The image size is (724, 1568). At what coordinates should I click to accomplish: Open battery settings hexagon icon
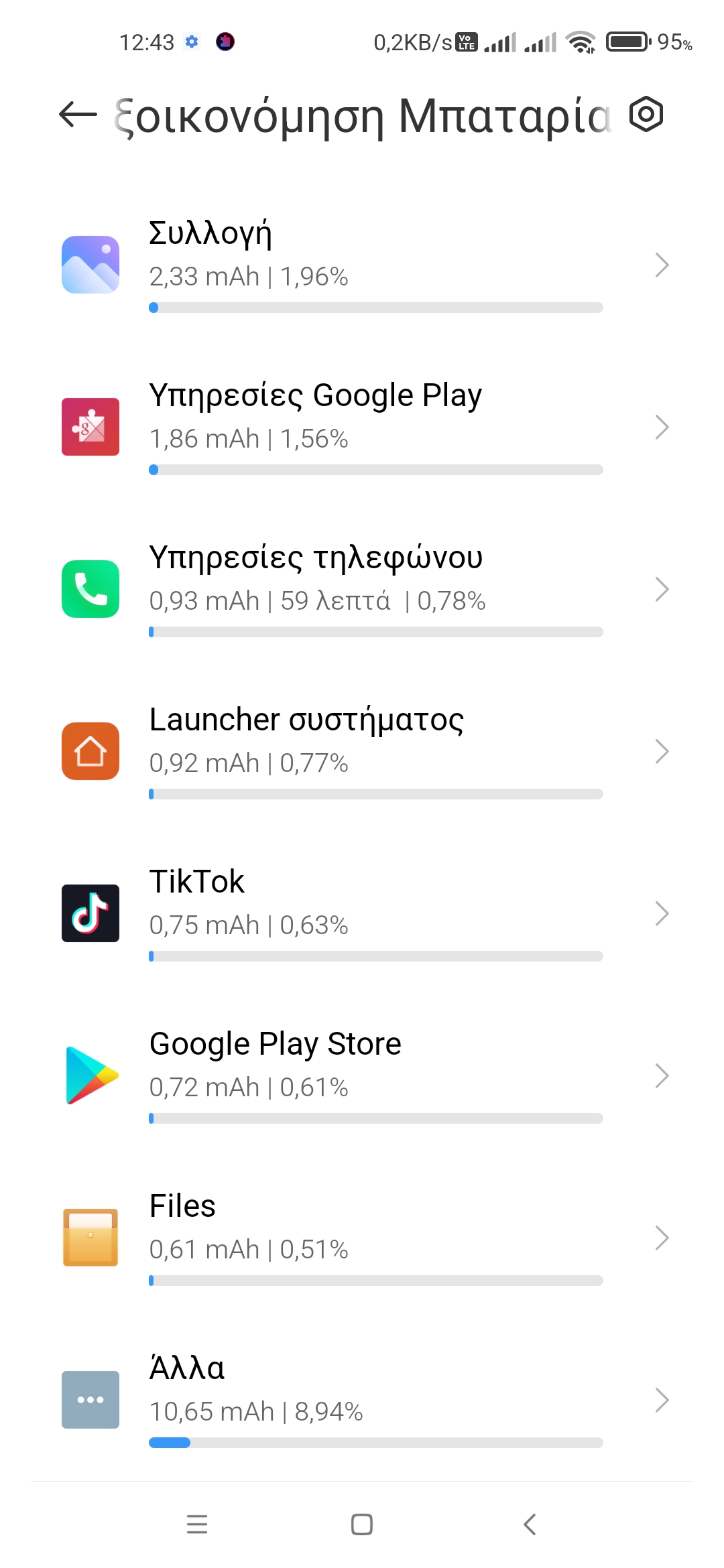pyautogui.click(x=646, y=115)
